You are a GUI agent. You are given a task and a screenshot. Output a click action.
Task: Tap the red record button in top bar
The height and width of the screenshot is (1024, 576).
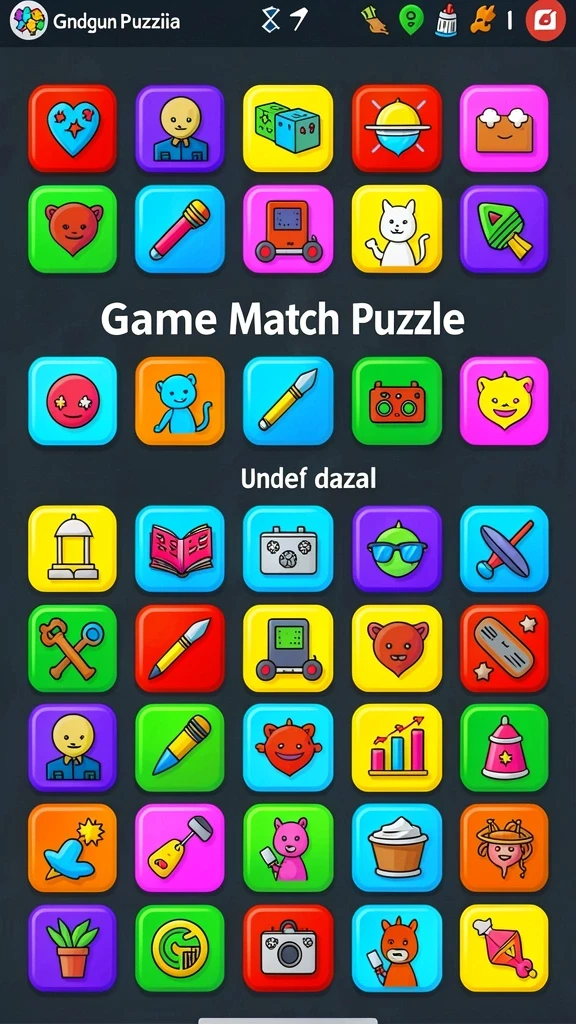click(x=545, y=20)
